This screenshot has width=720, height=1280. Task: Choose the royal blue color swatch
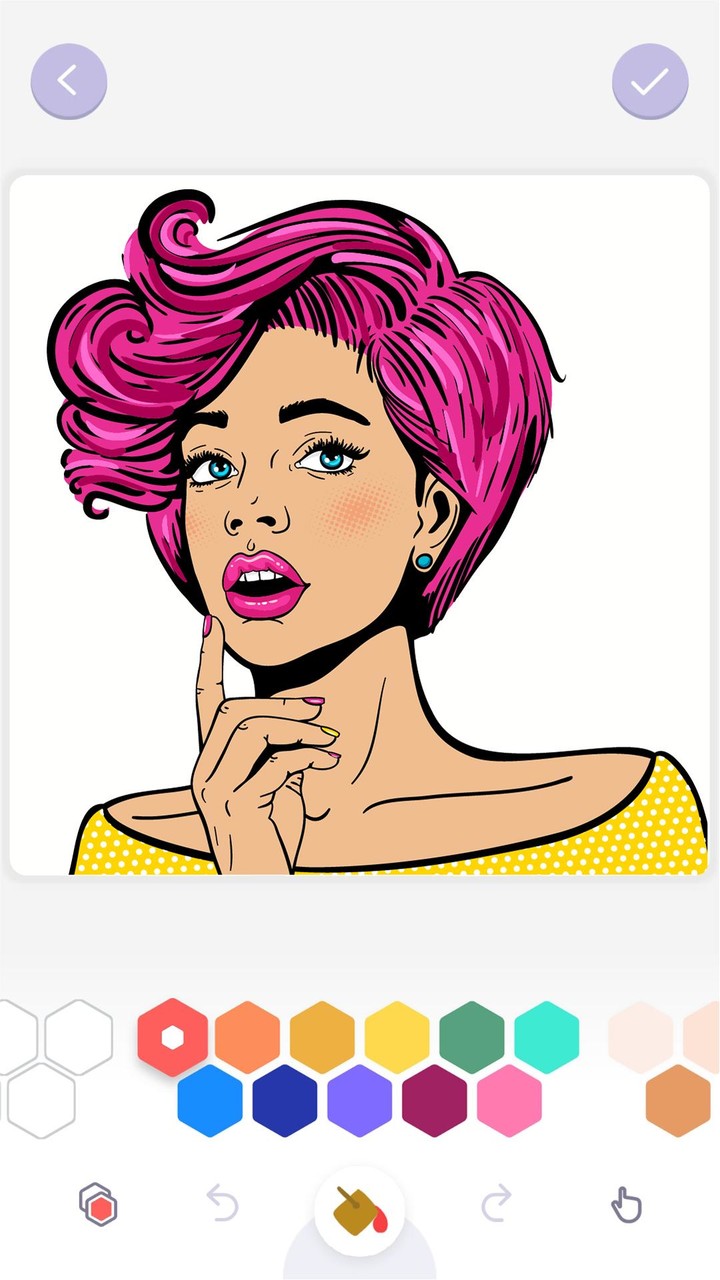(x=210, y=1100)
